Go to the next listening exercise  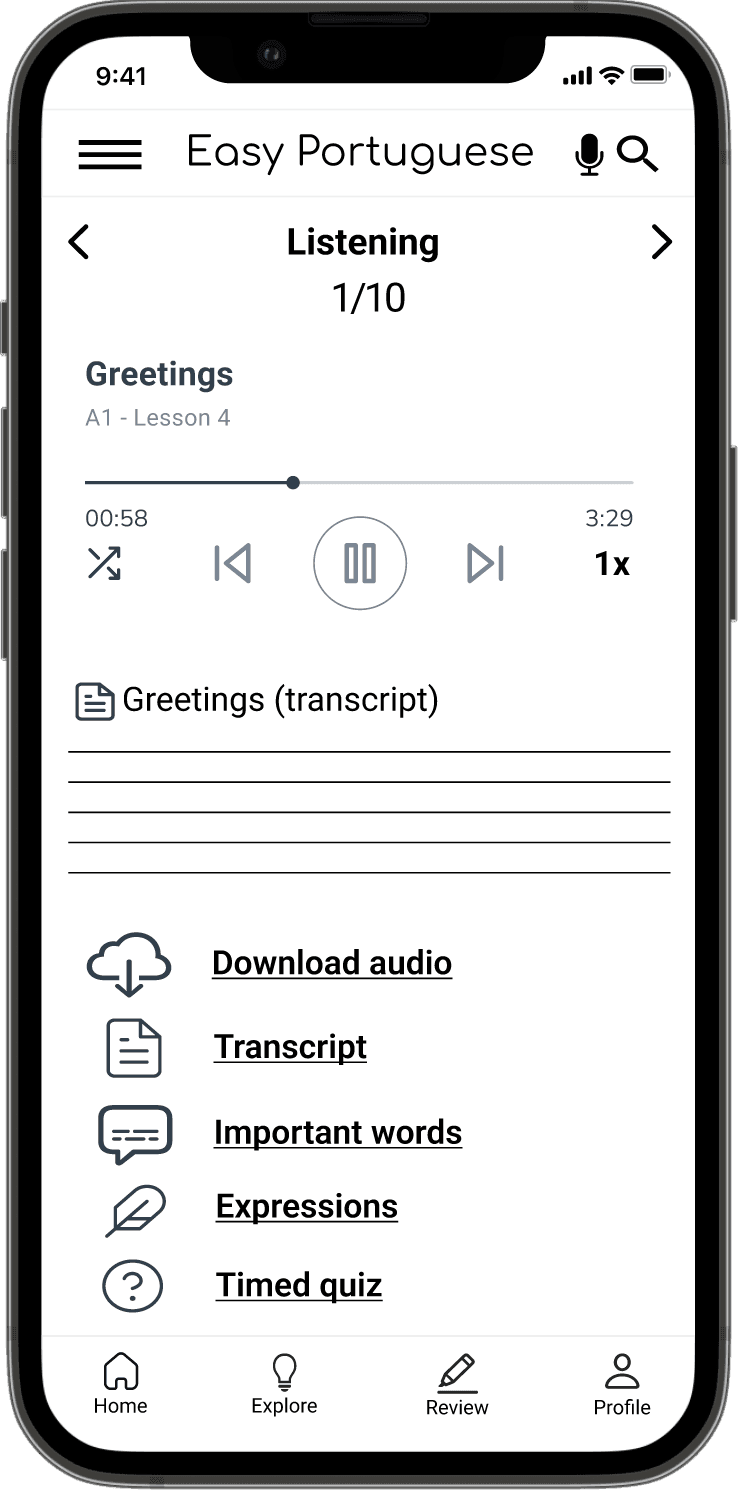point(661,242)
